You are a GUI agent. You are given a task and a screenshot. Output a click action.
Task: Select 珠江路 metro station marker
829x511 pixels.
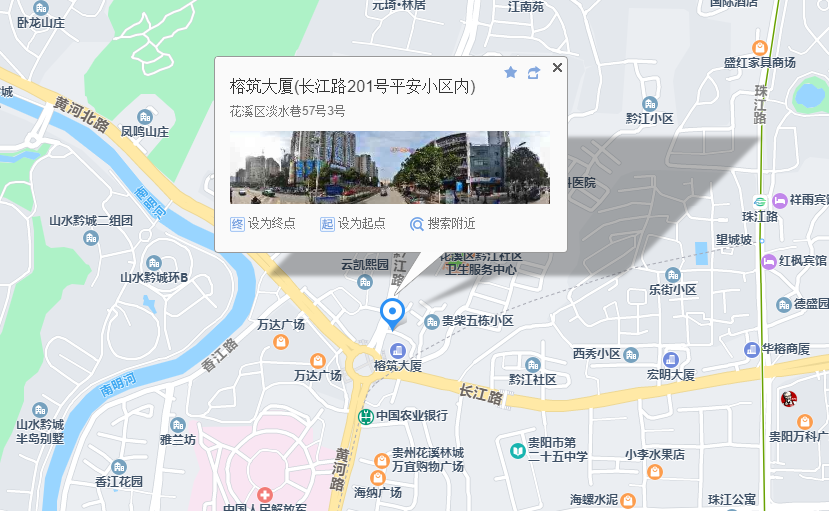[x=759, y=200]
